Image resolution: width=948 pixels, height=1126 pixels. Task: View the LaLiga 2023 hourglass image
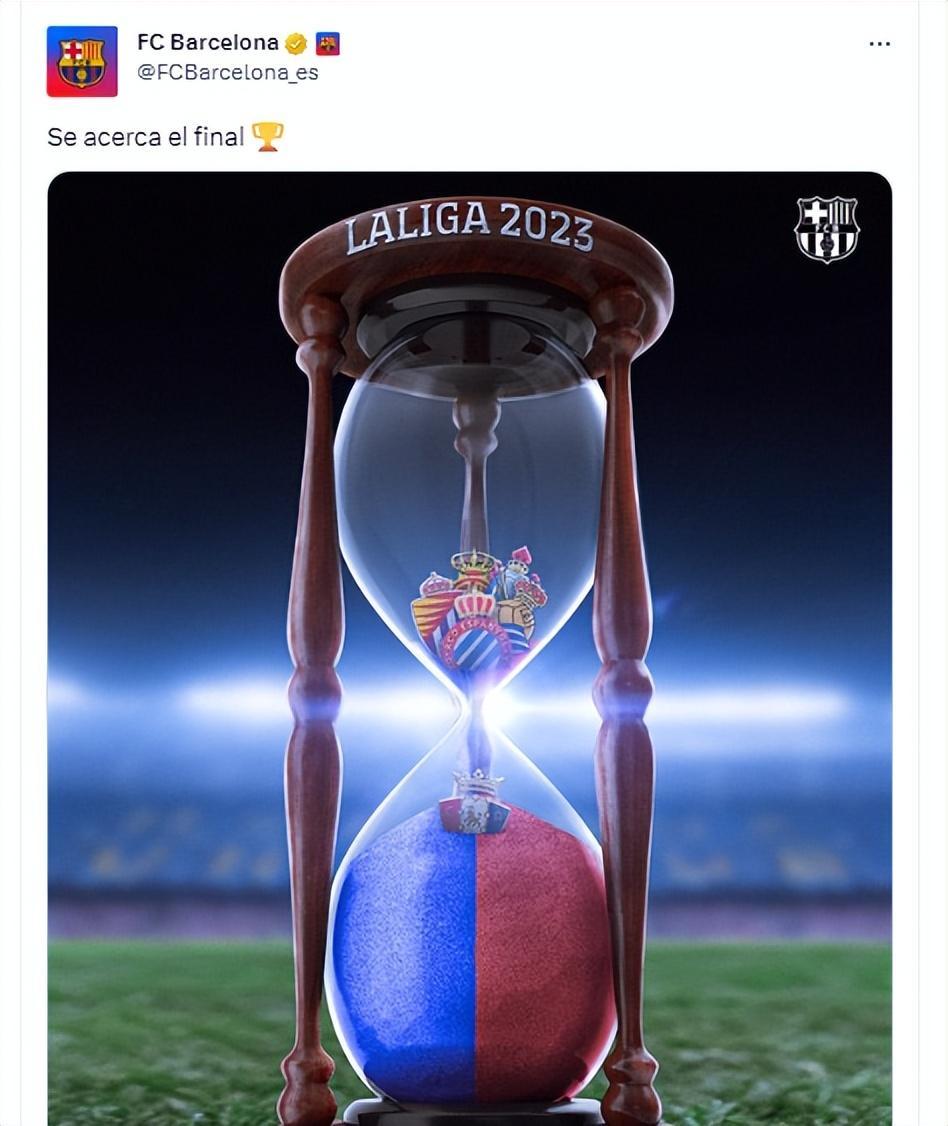pyautogui.click(x=470, y=640)
